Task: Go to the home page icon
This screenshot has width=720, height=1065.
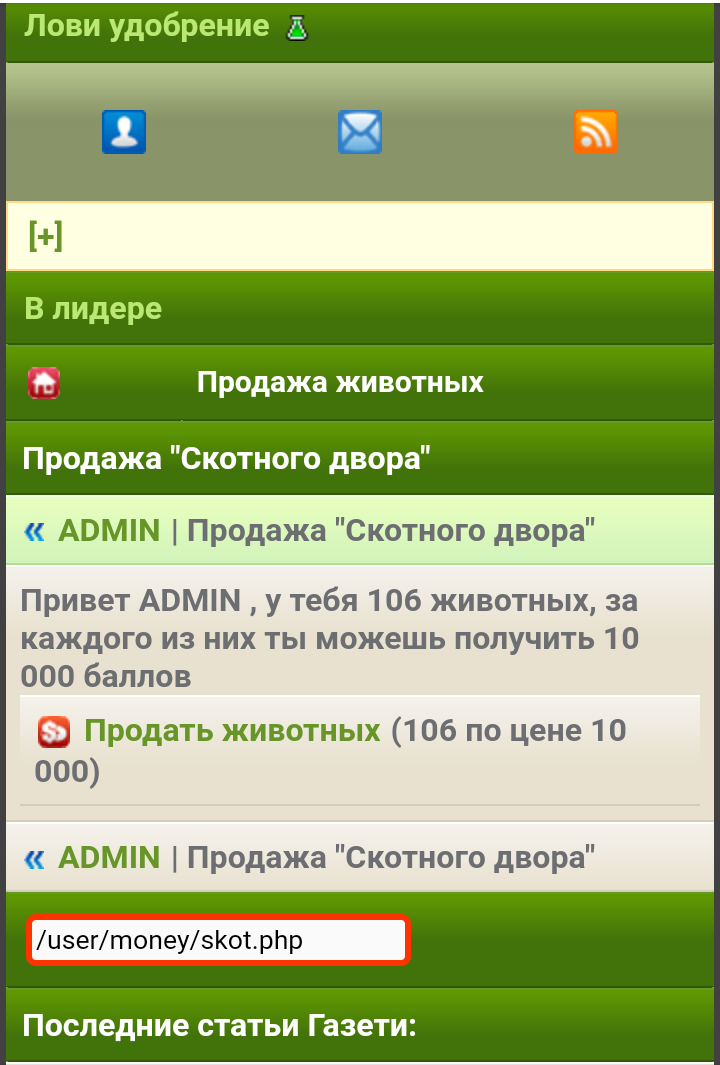Action: click(44, 383)
